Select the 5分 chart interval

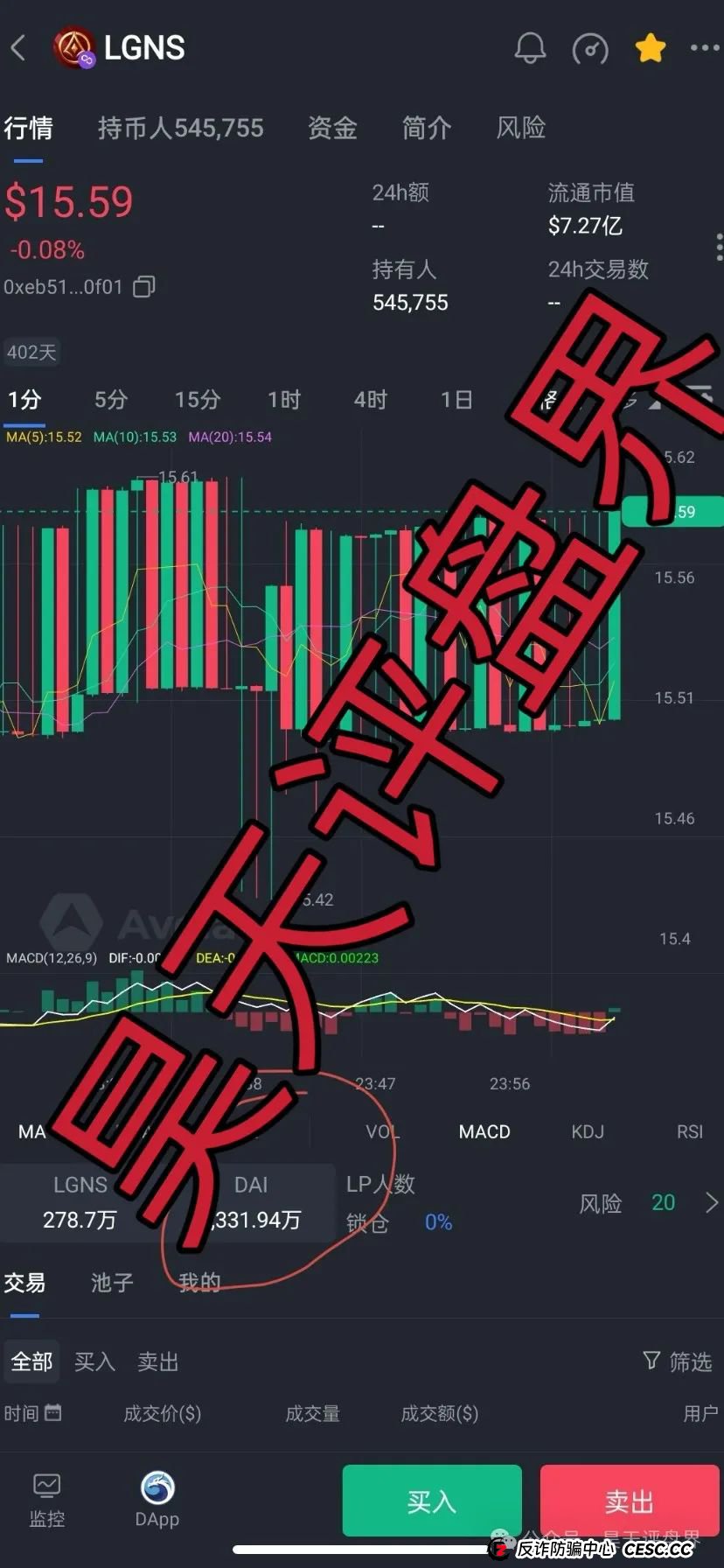111,400
